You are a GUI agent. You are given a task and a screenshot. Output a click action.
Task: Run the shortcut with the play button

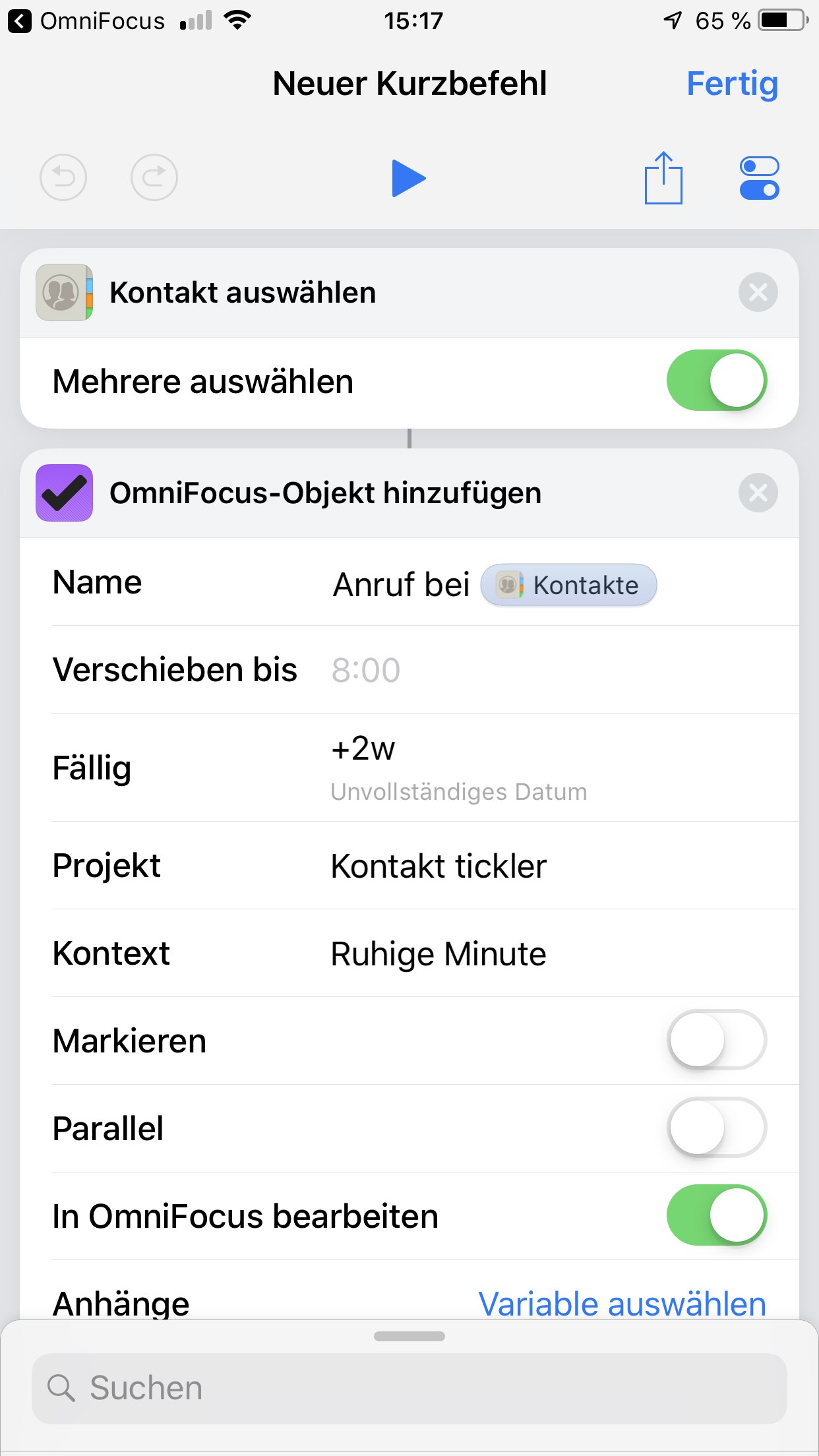pyautogui.click(x=408, y=178)
